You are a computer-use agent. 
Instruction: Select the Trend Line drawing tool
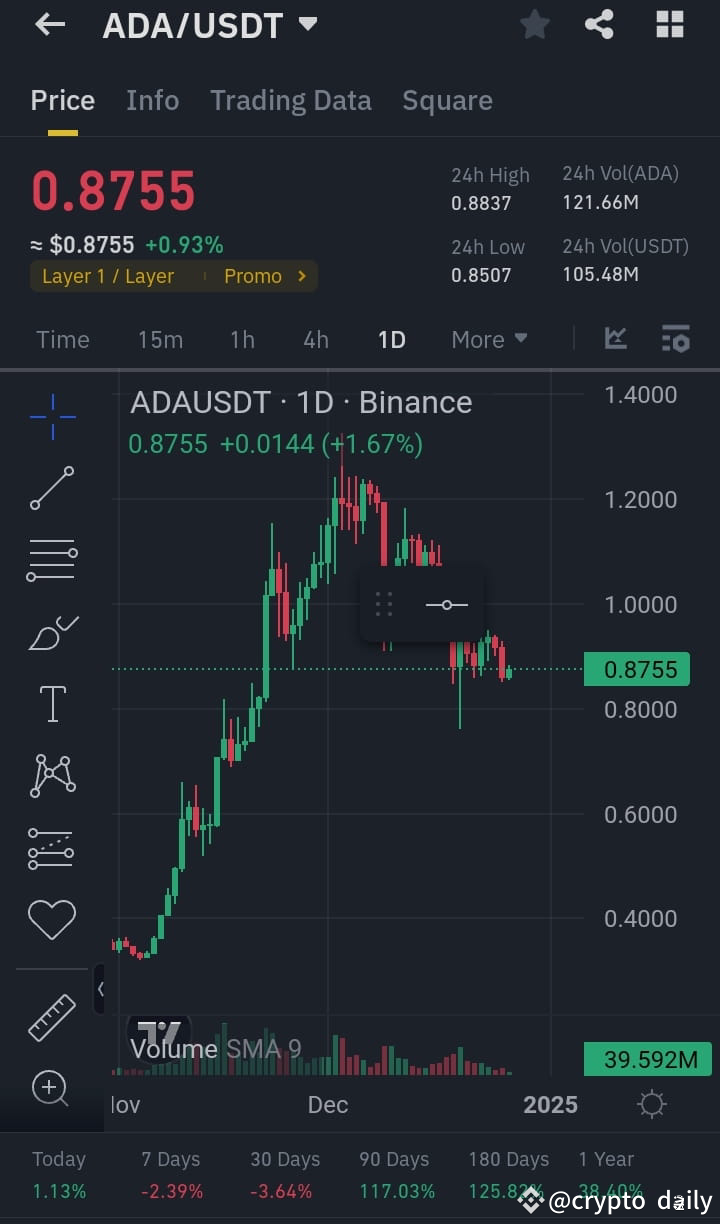tap(51, 489)
